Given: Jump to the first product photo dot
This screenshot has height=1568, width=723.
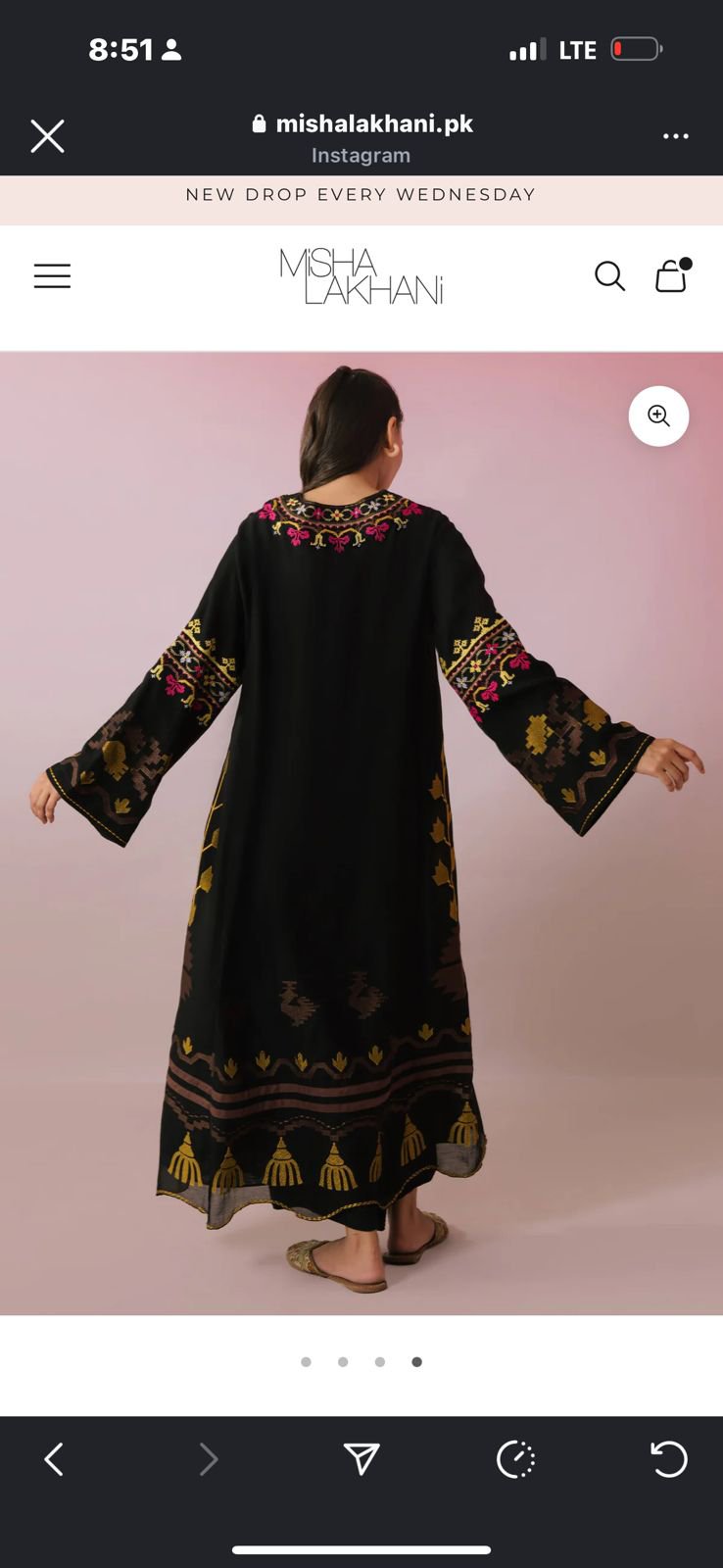Looking at the screenshot, I should coord(306,1361).
